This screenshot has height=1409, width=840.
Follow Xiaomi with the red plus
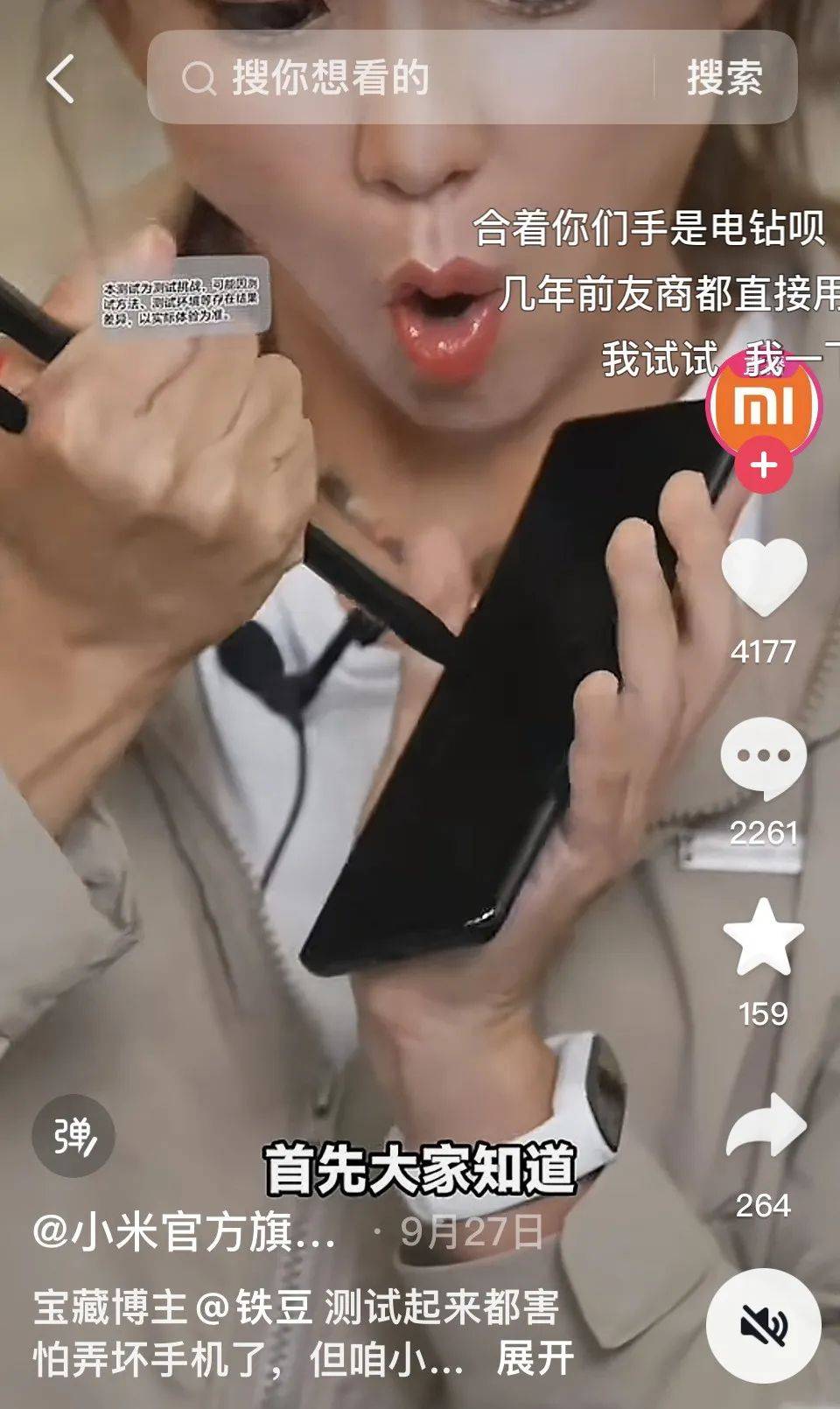[764, 465]
